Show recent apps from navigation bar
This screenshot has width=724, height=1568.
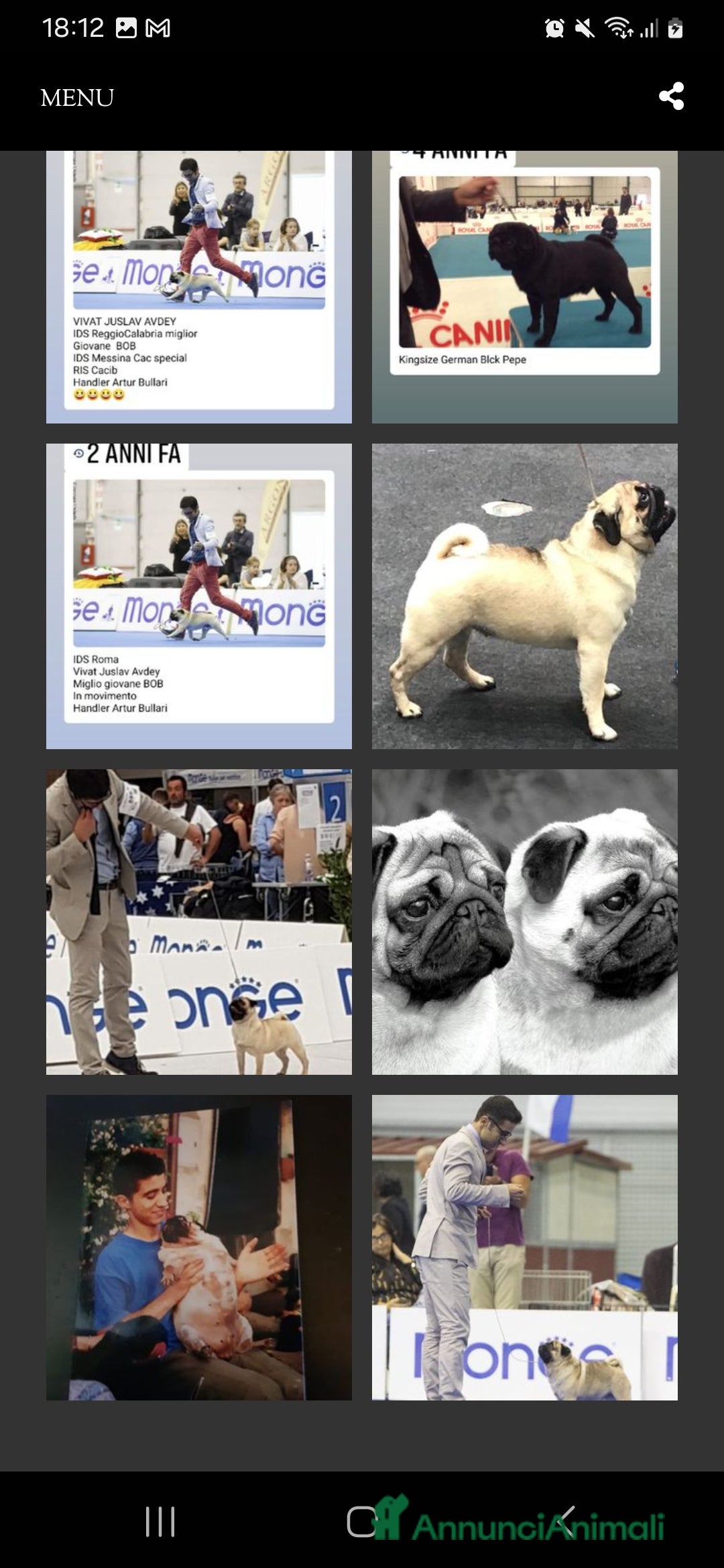[160, 1521]
